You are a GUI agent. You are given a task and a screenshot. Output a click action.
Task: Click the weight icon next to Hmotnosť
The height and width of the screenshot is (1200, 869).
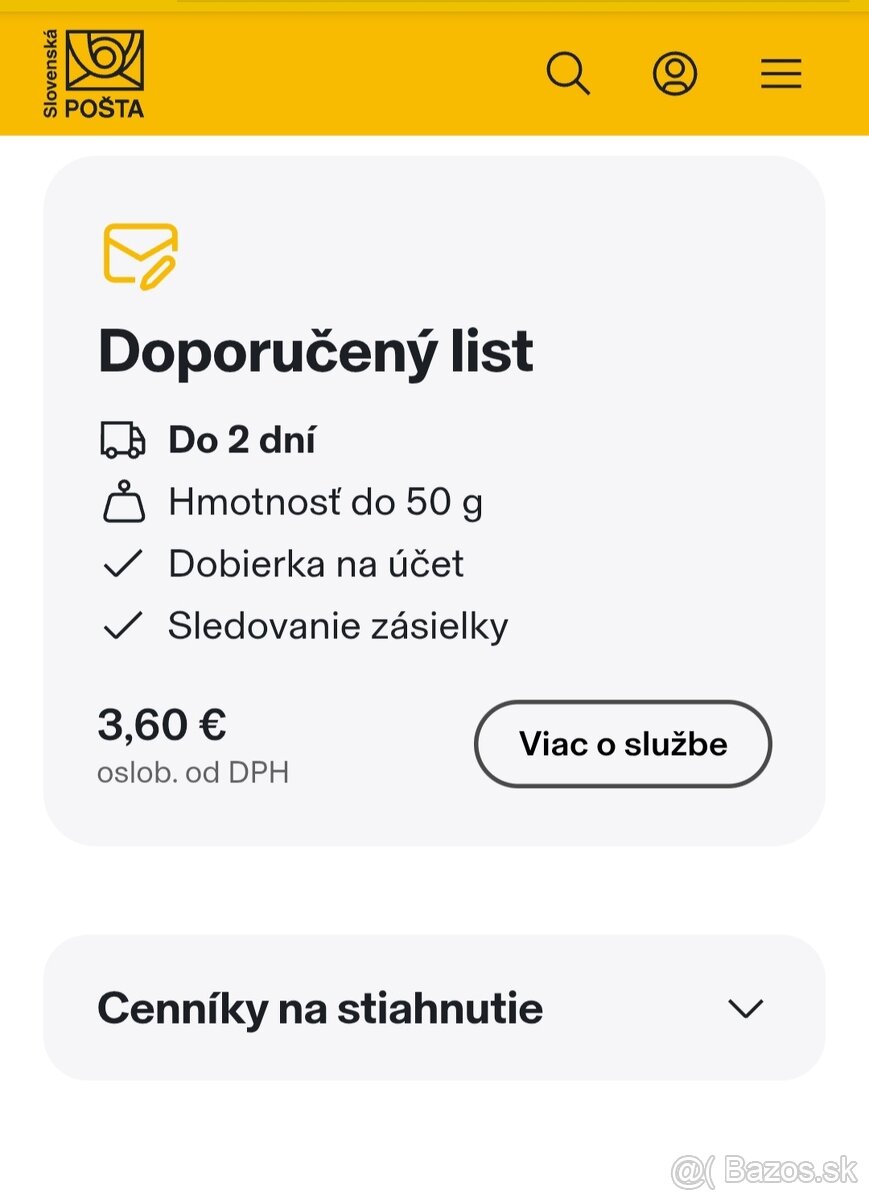click(122, 501)
